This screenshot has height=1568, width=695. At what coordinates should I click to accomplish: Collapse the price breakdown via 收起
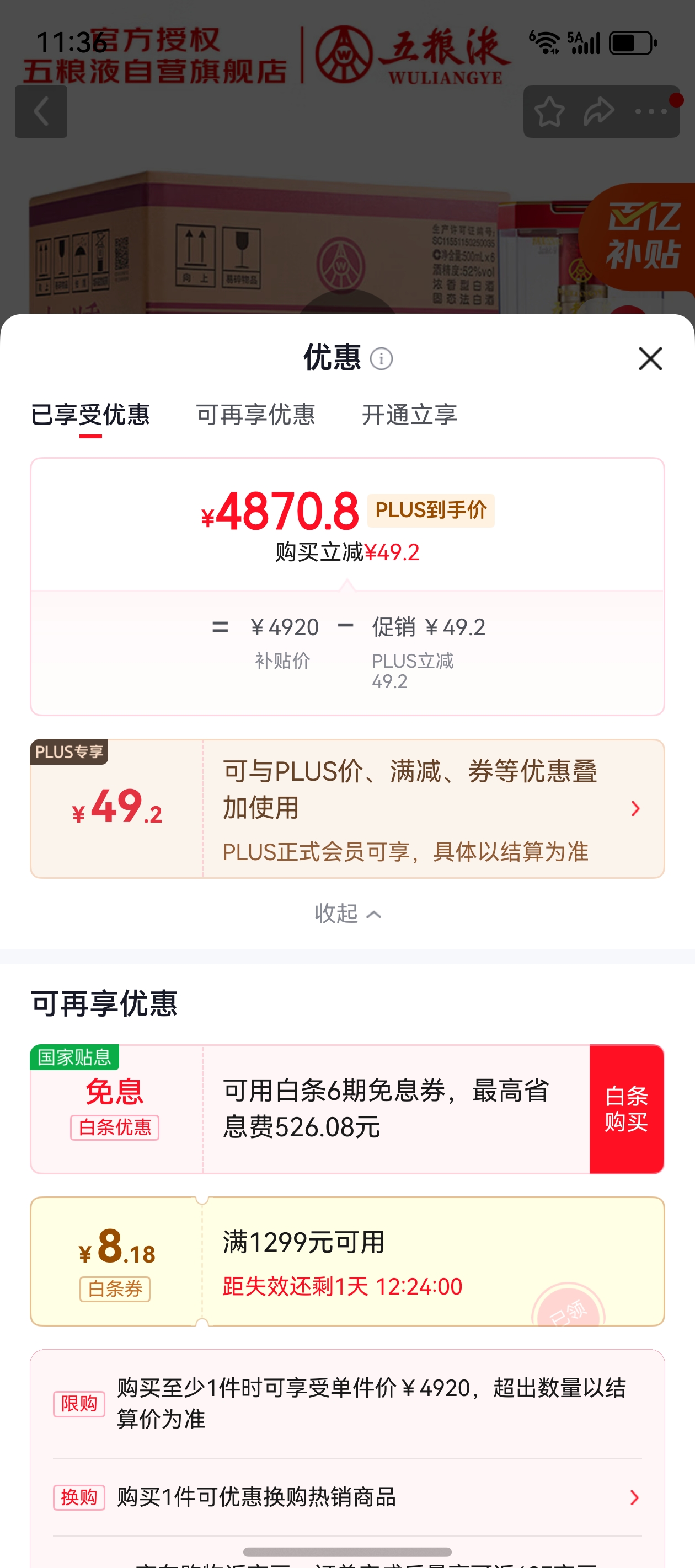[347, 913]
